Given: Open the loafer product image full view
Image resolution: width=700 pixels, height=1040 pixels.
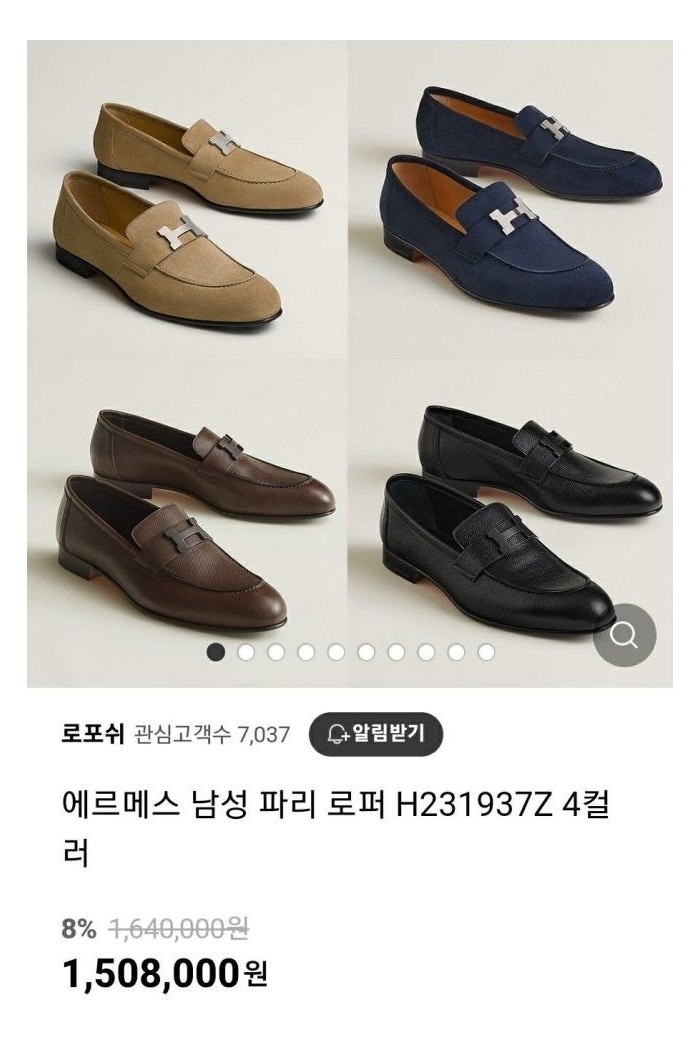Looking at the screenshot, I should [x=349, y=340].
